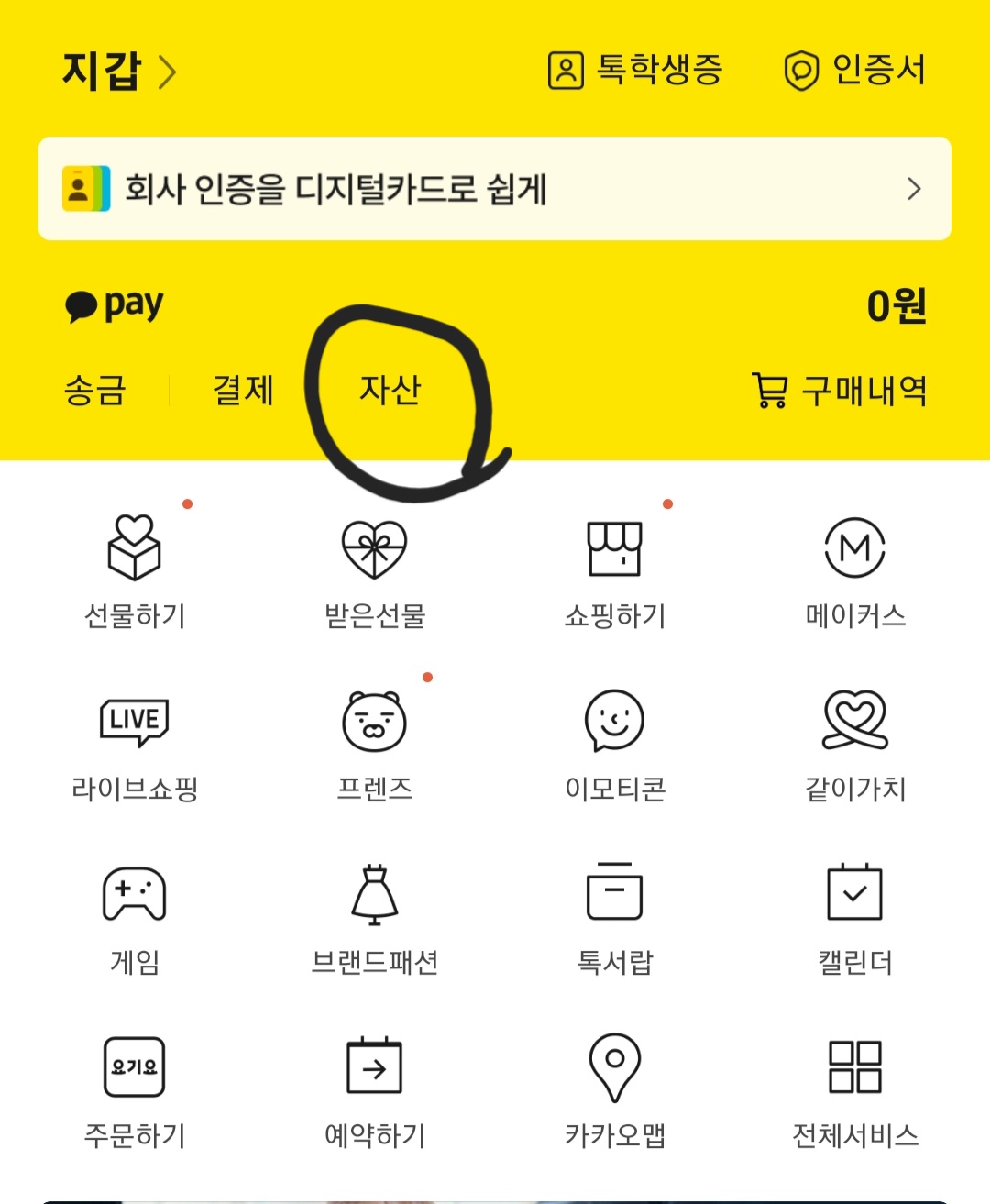Open the company certification digital card banner

pyautogui.click(x=495, y=188)
